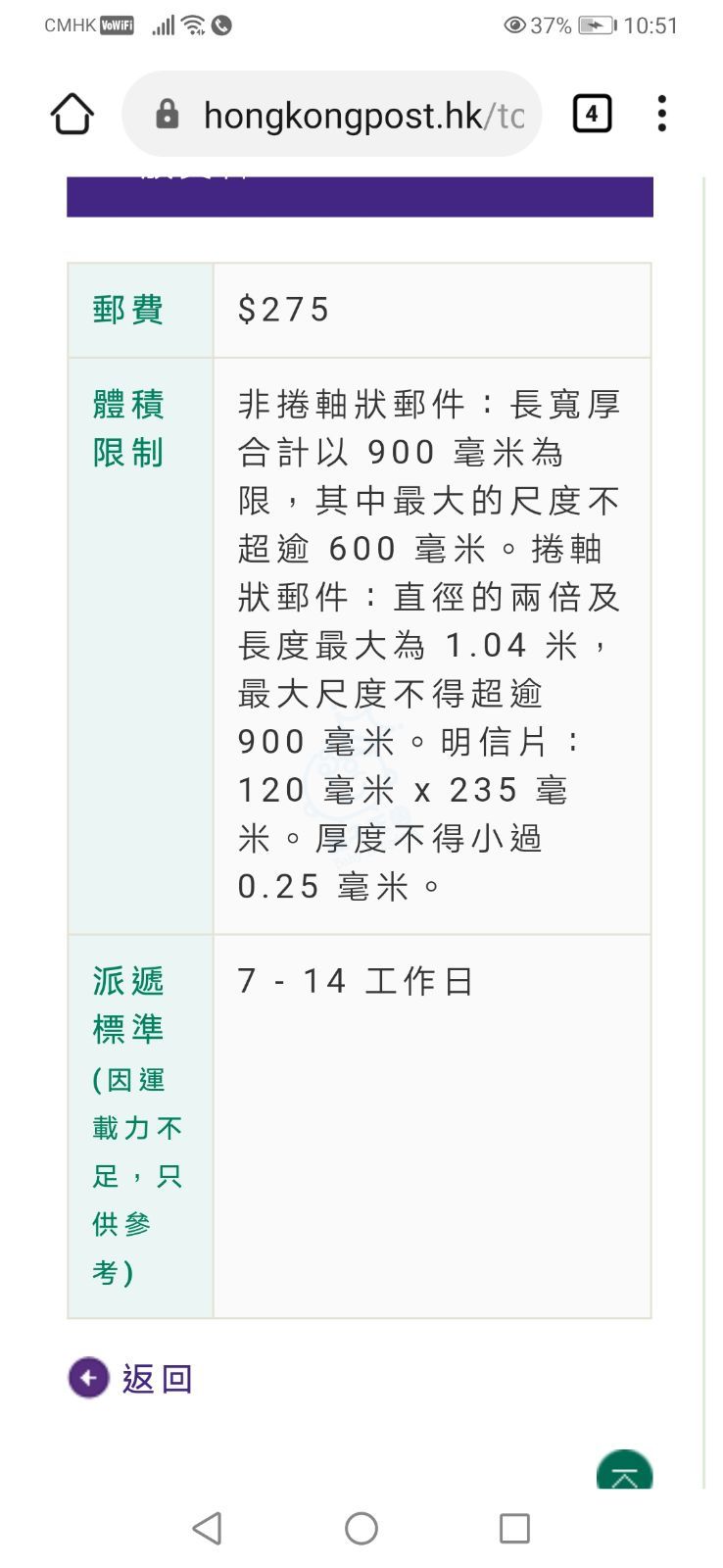Image resolution: width=723 pixels, height=1568 pixels.
Task: Go back with the system back button
Action: [207, 1528]
